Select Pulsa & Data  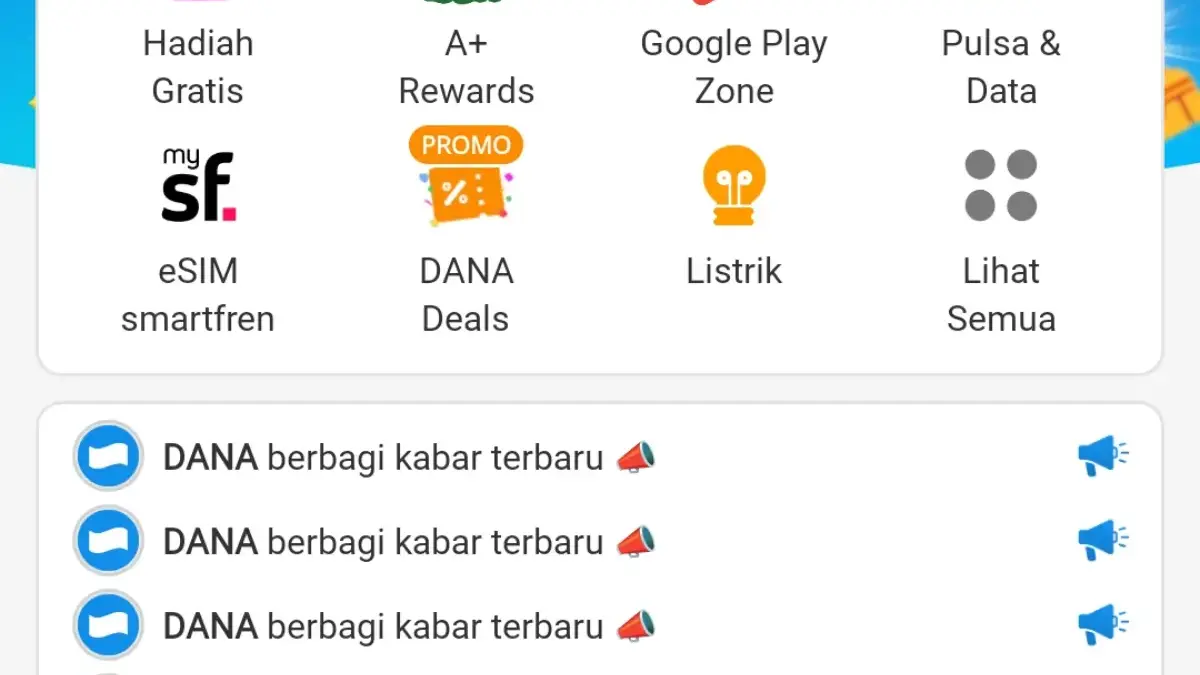coord(1001,66)
